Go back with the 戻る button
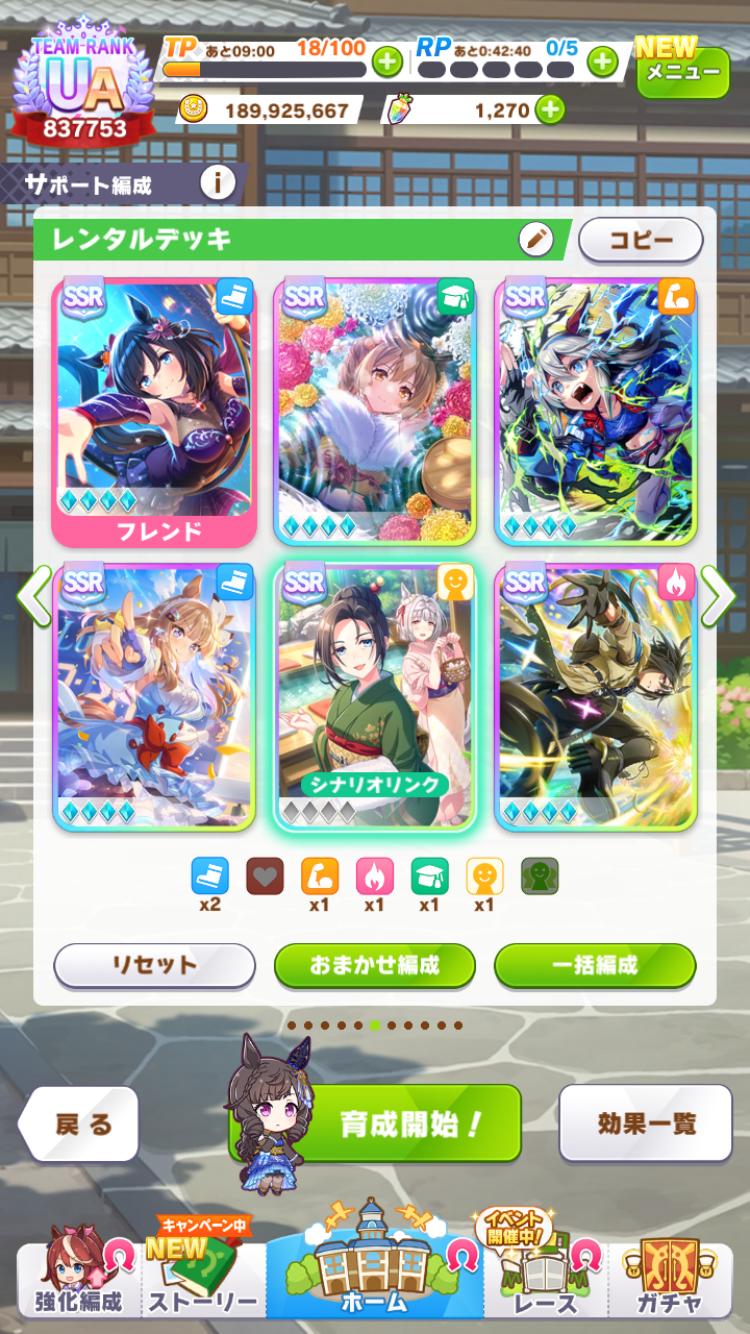The image size is (750, 1334). [80, 1123]
